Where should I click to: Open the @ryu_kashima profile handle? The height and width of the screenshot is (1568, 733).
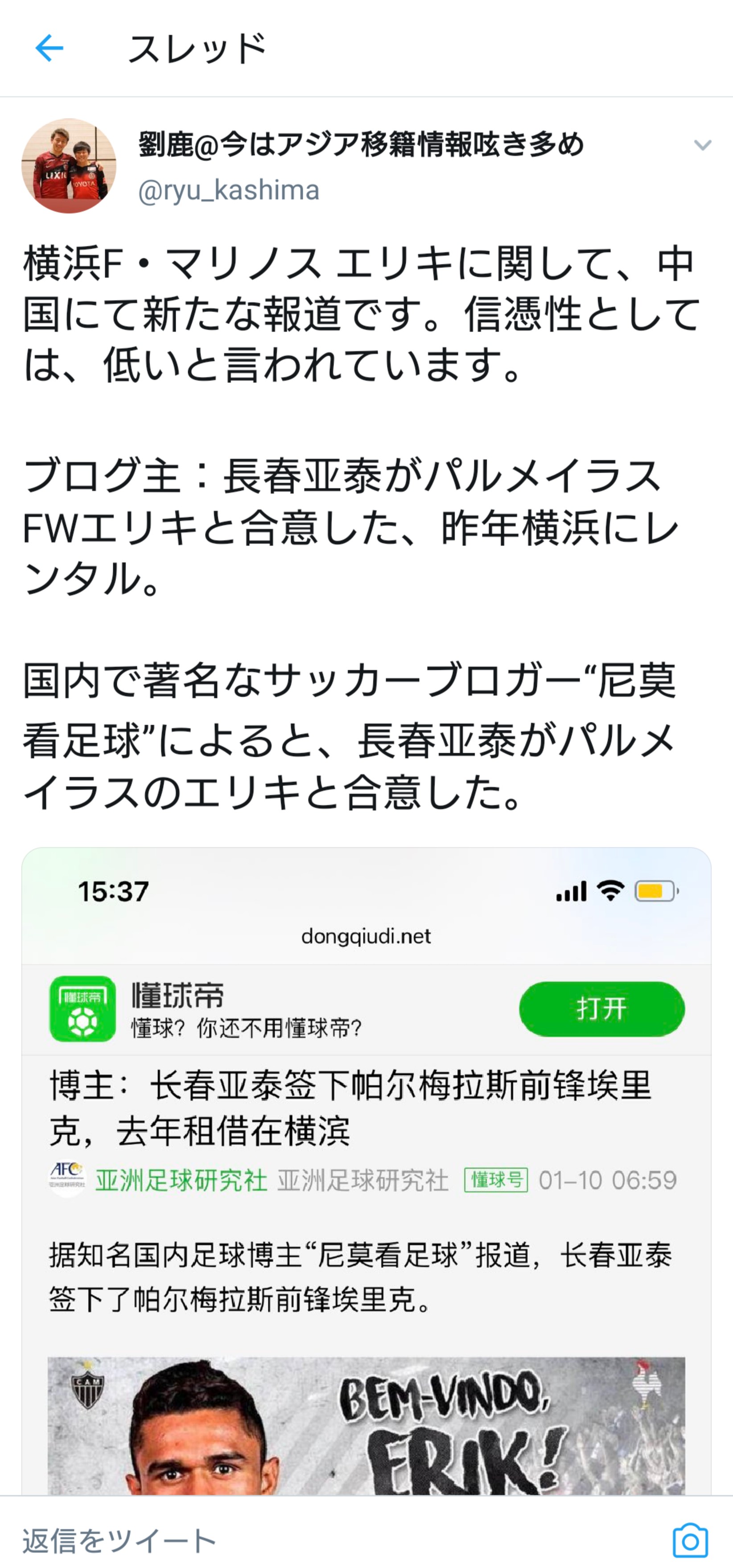pyautogui.click(x=228, y=190)
